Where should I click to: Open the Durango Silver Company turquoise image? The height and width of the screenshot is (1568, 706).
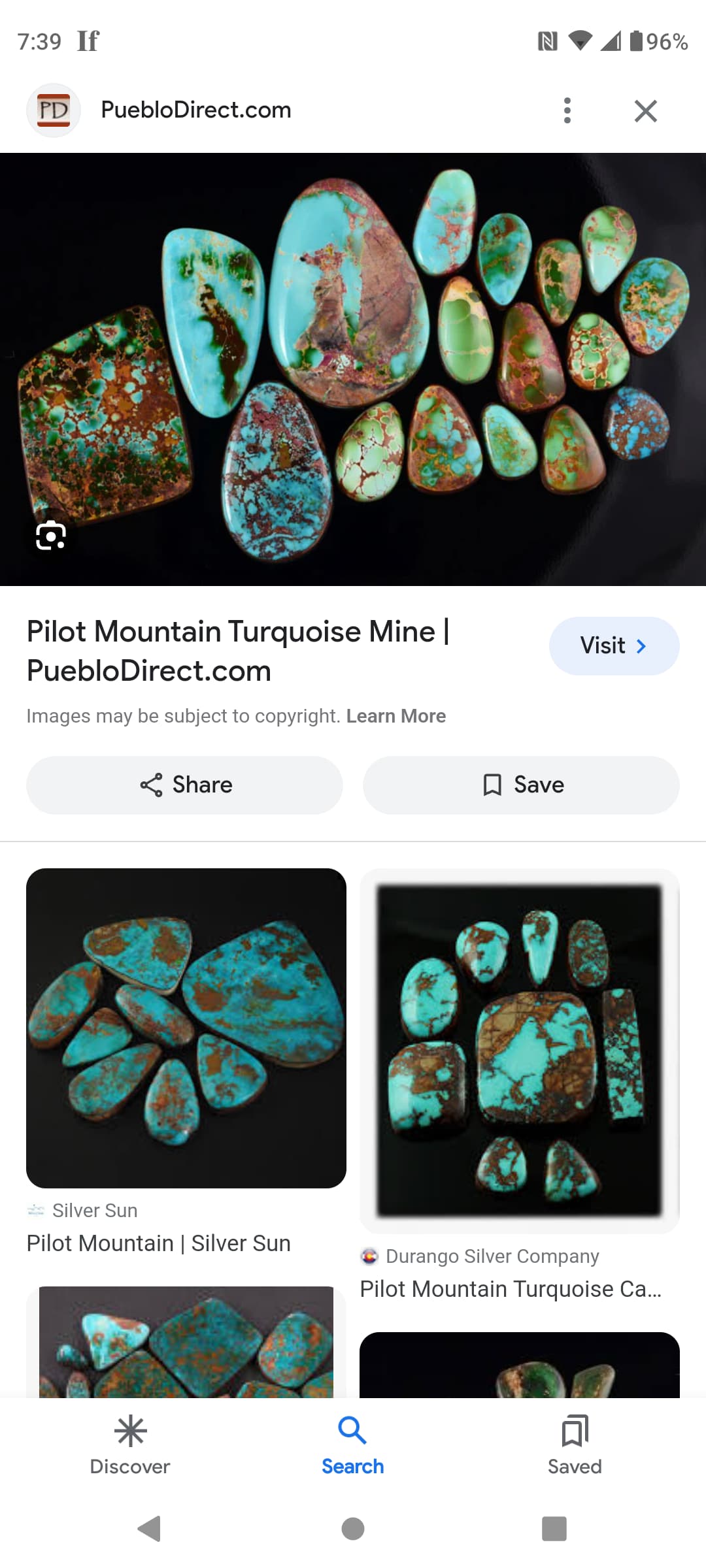(520, 1051)
